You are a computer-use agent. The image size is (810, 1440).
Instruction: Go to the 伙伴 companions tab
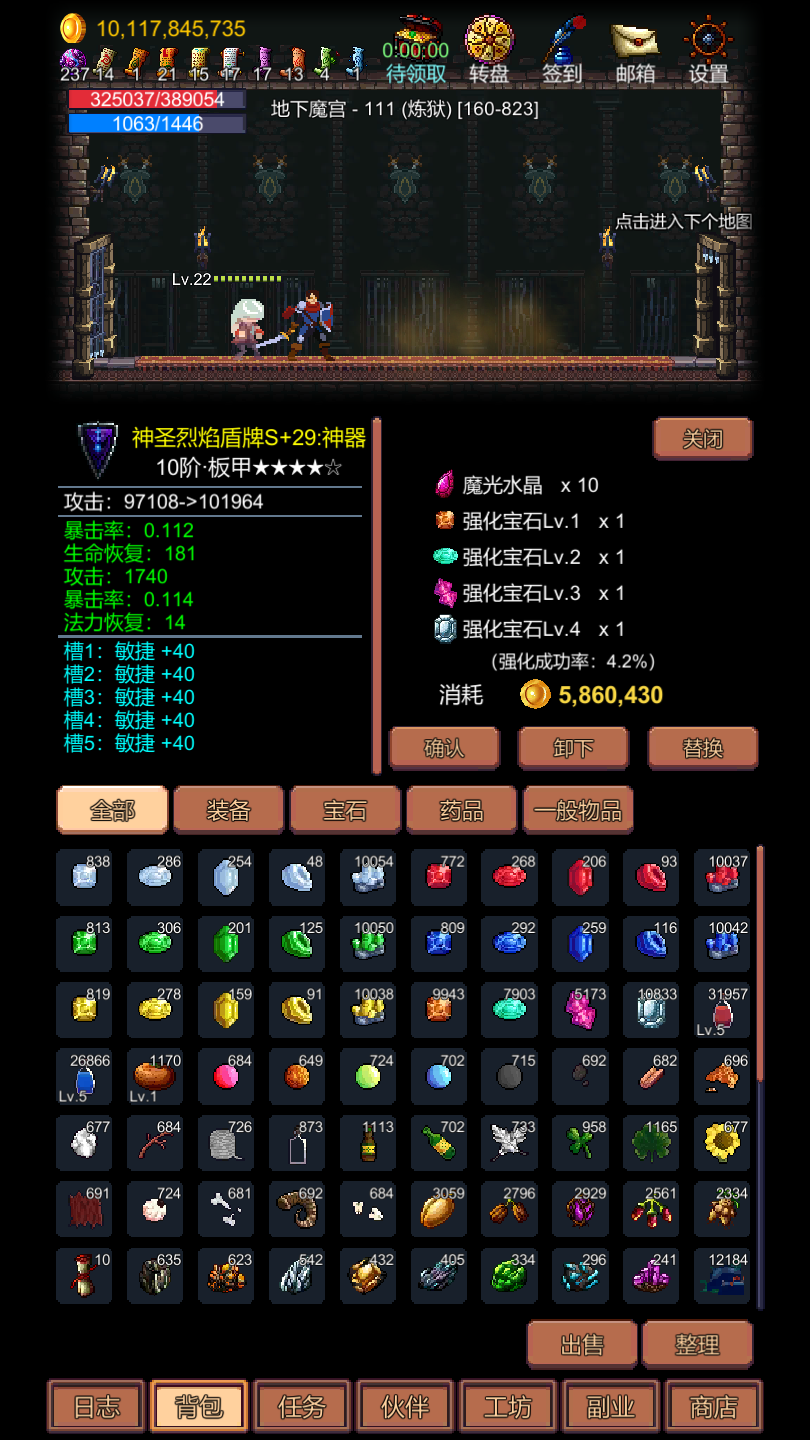point(405,1407)
